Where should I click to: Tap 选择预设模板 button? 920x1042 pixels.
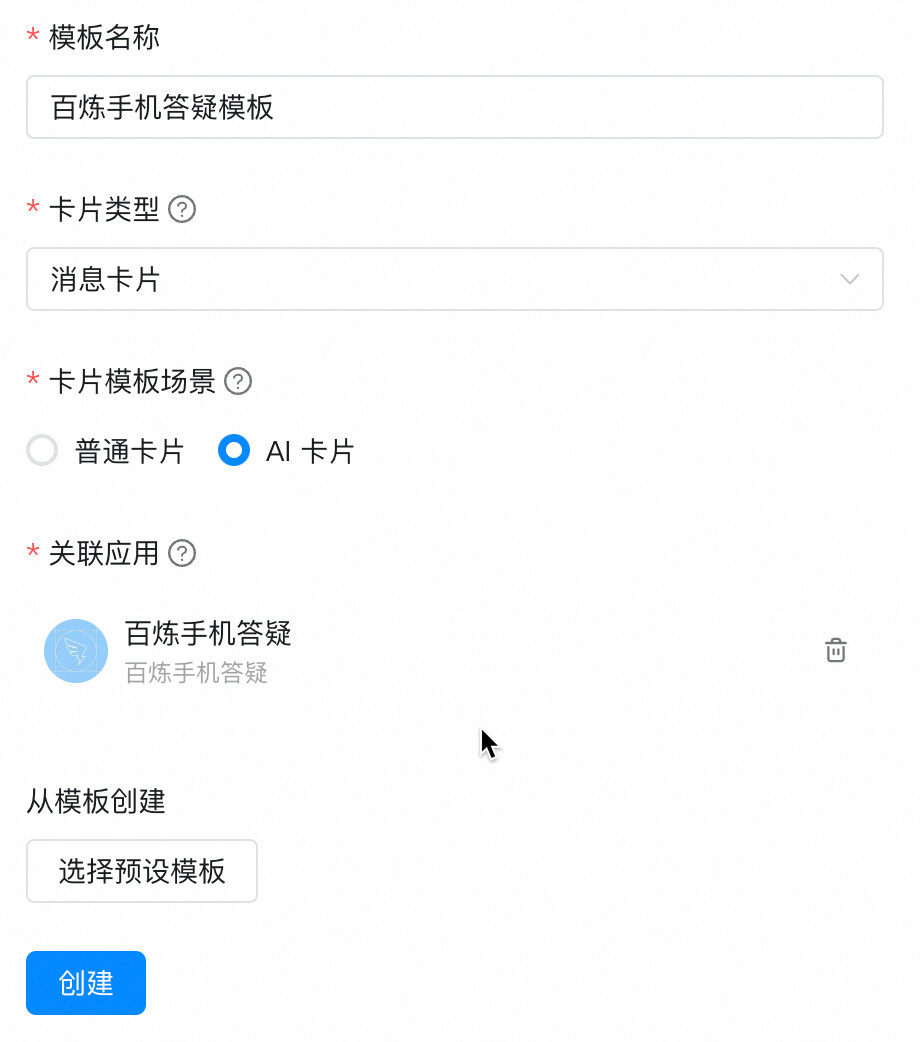142,871
